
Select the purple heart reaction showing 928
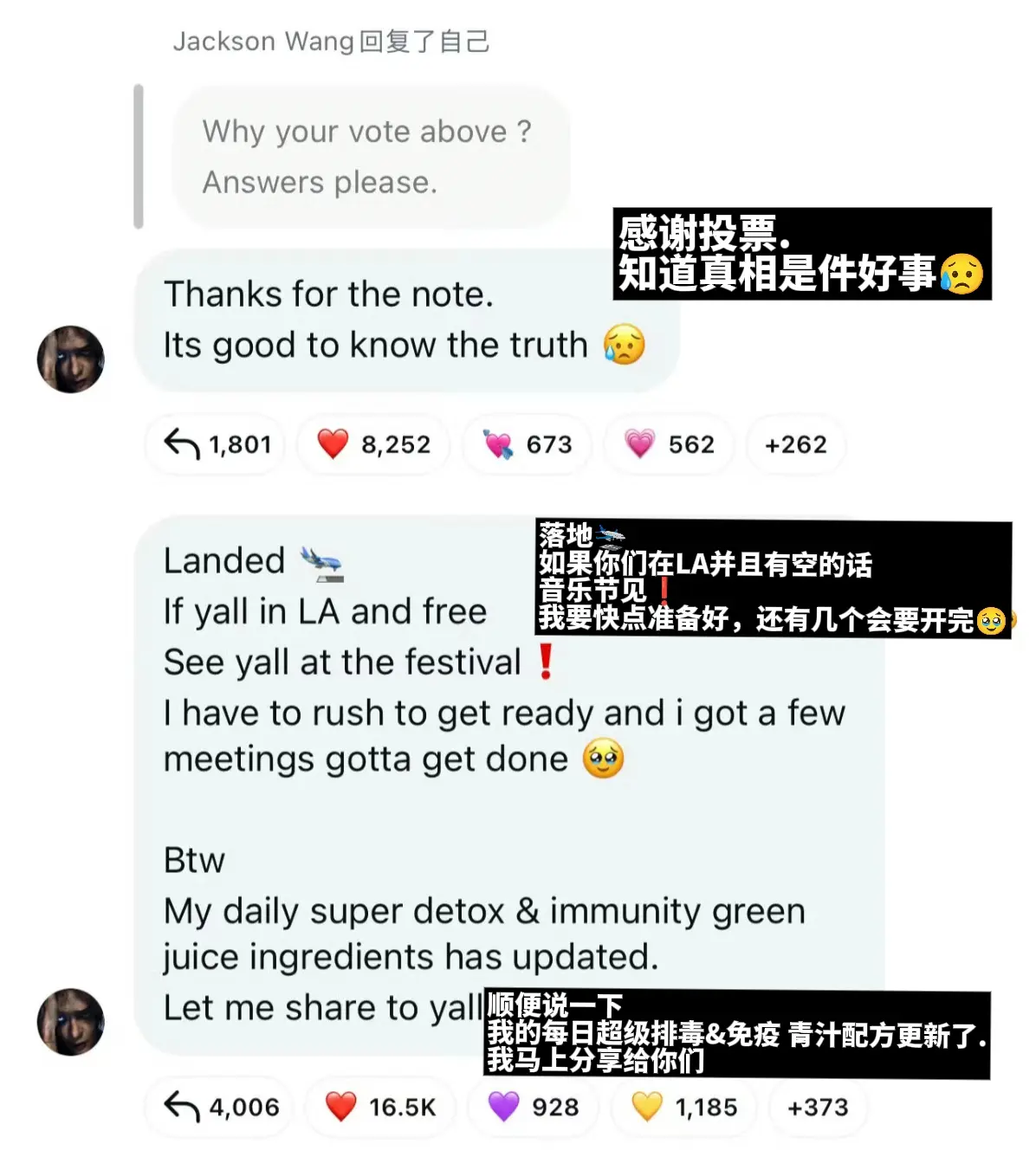point(533,1107)
